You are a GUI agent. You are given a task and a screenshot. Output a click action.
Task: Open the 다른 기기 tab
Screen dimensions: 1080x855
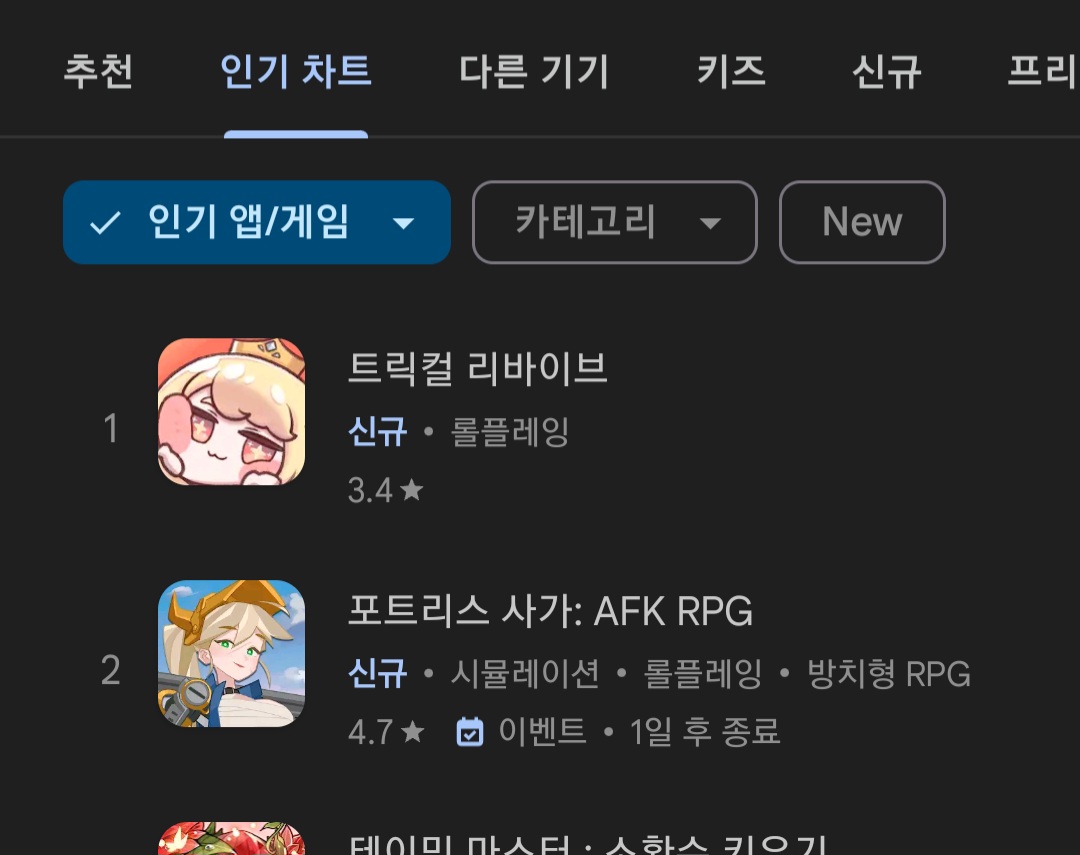(x=534, y=72)
